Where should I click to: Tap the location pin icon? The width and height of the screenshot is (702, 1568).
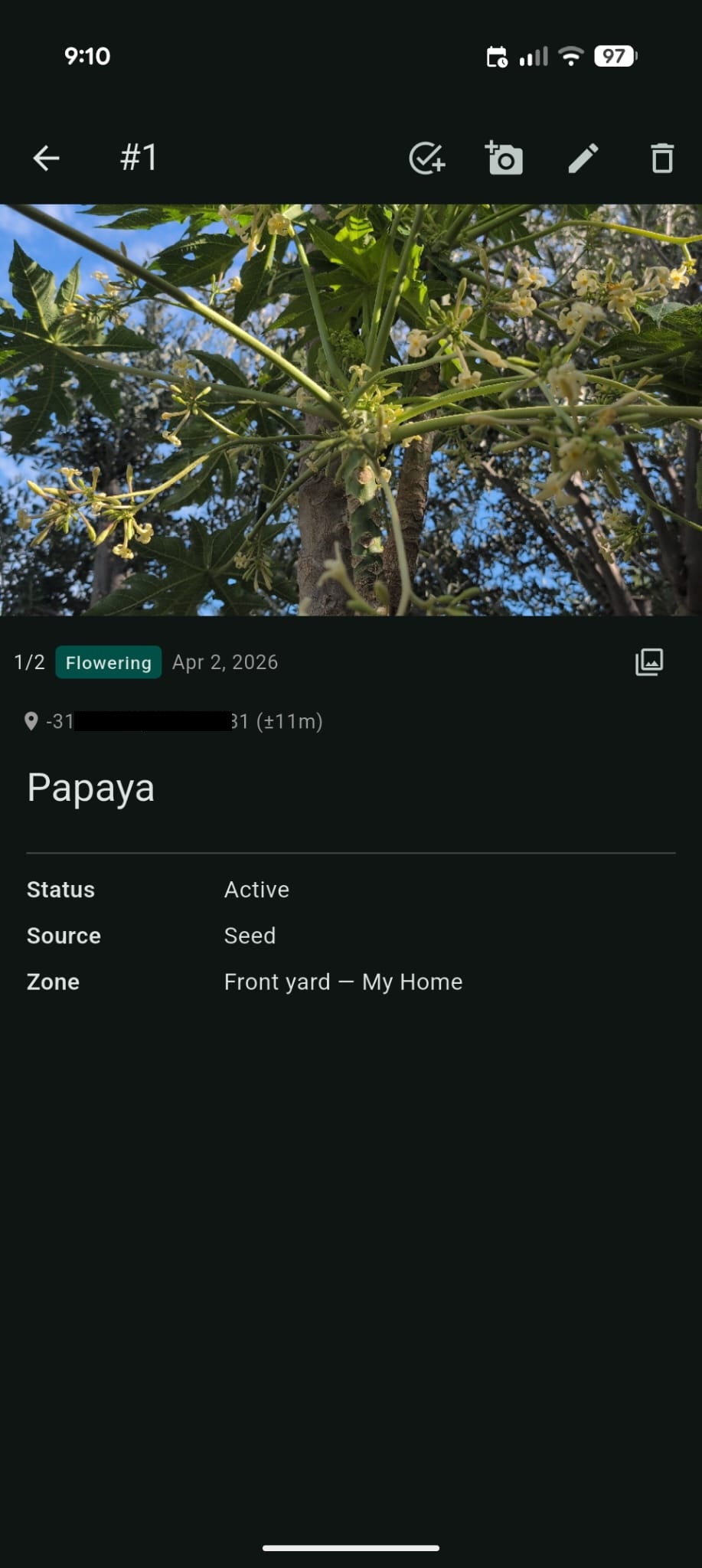click(31, 720)
